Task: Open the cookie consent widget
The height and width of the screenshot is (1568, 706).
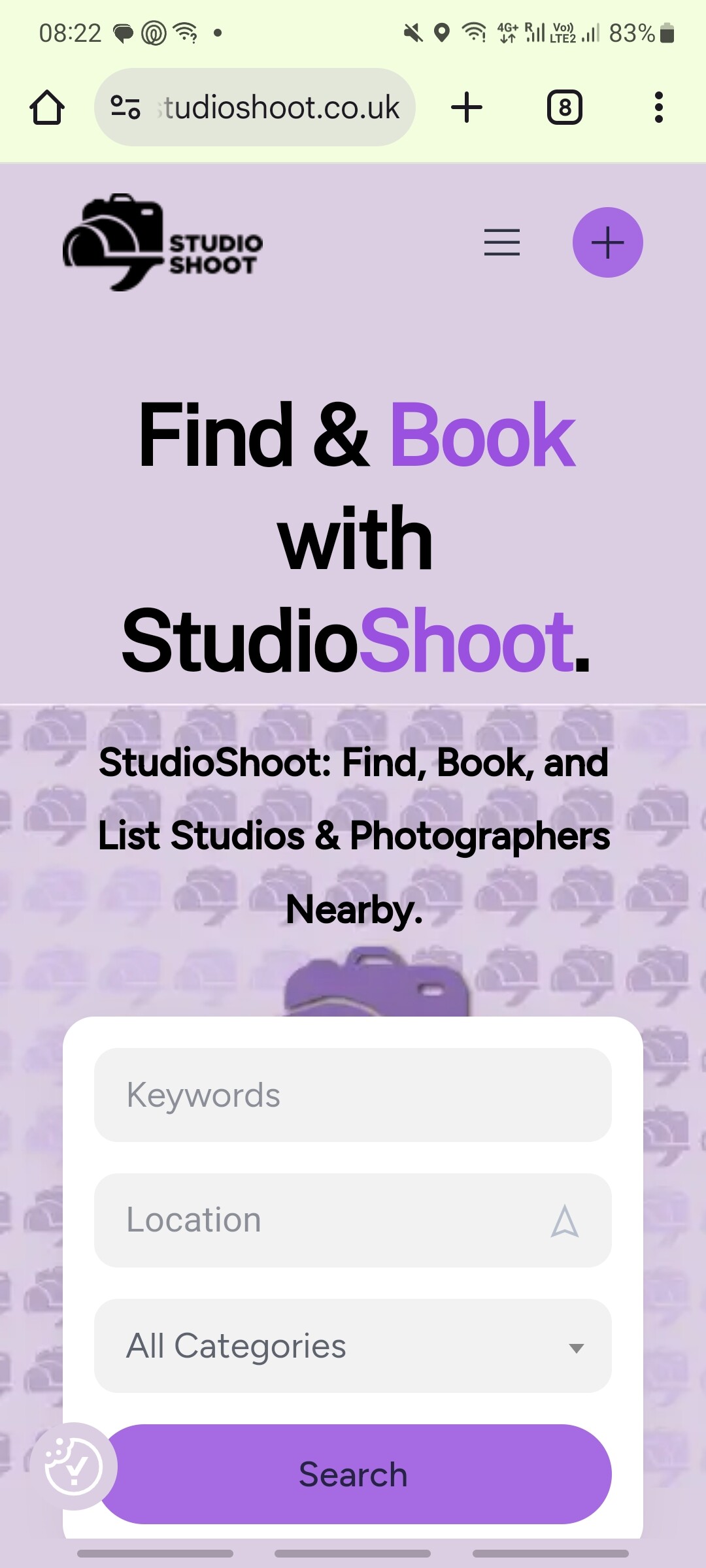Action: pos(74,1466)
